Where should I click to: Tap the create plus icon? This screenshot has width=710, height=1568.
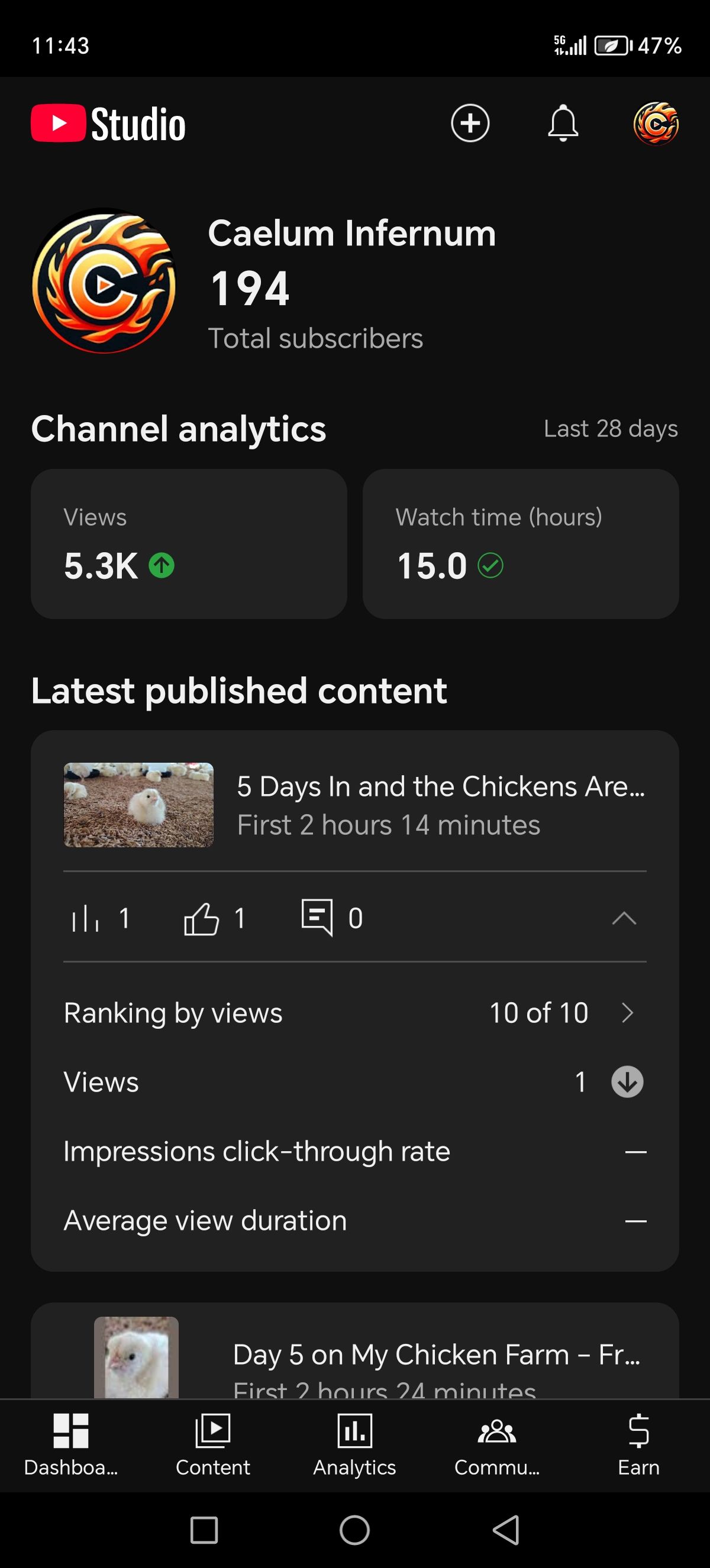point(469,123)
